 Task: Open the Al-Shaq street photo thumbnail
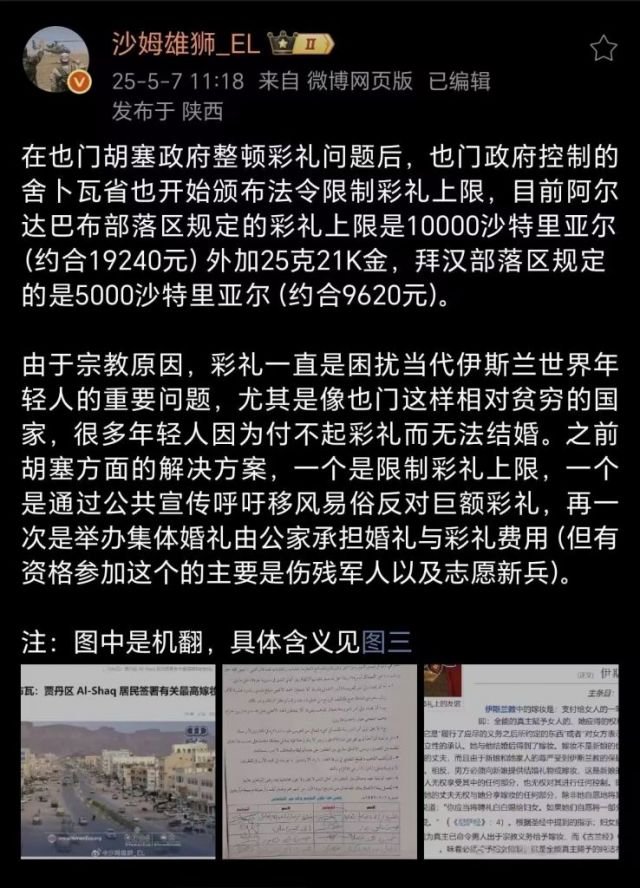[118, 762]
